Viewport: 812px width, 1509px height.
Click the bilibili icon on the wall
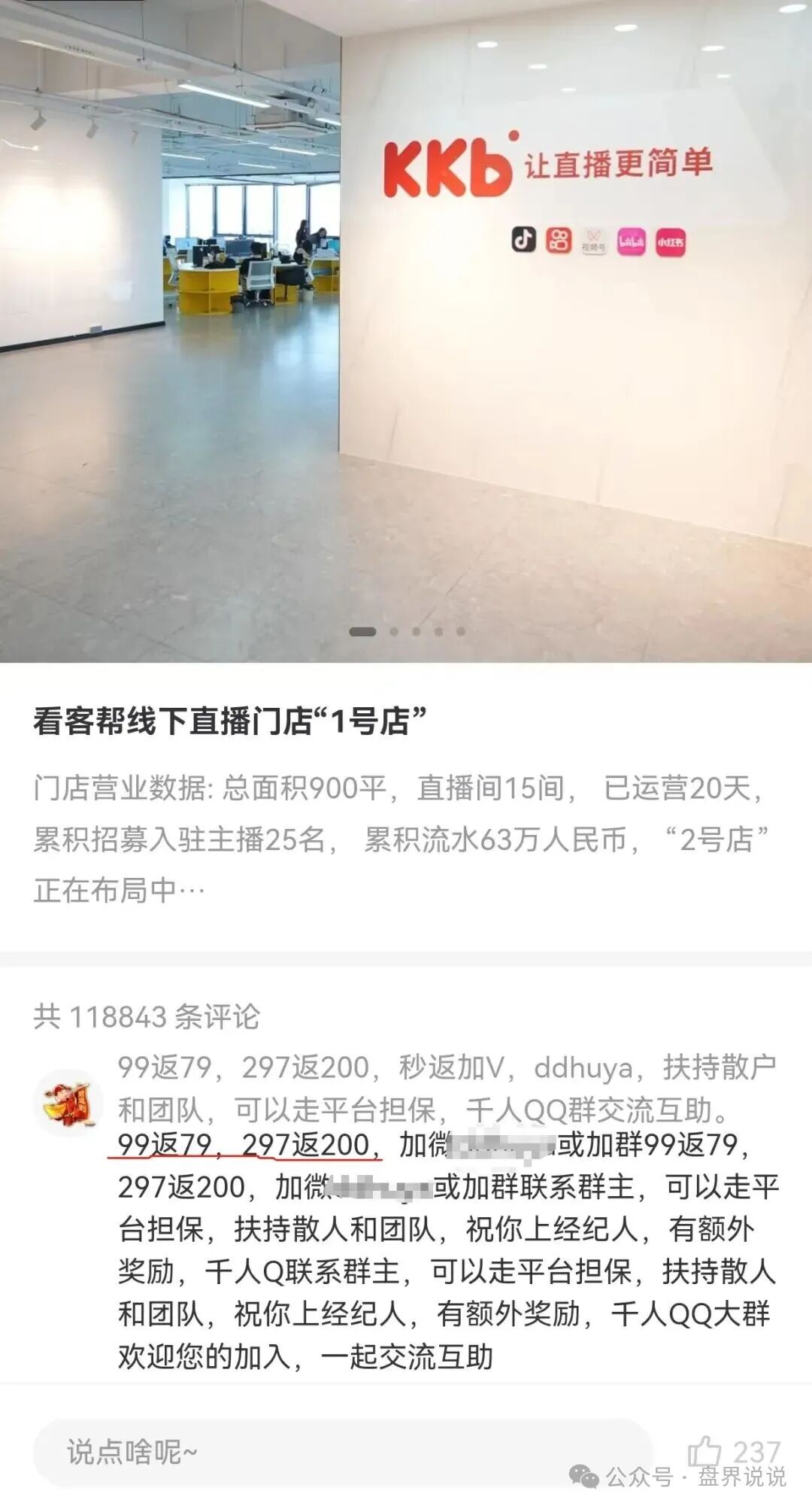[630, 242]
